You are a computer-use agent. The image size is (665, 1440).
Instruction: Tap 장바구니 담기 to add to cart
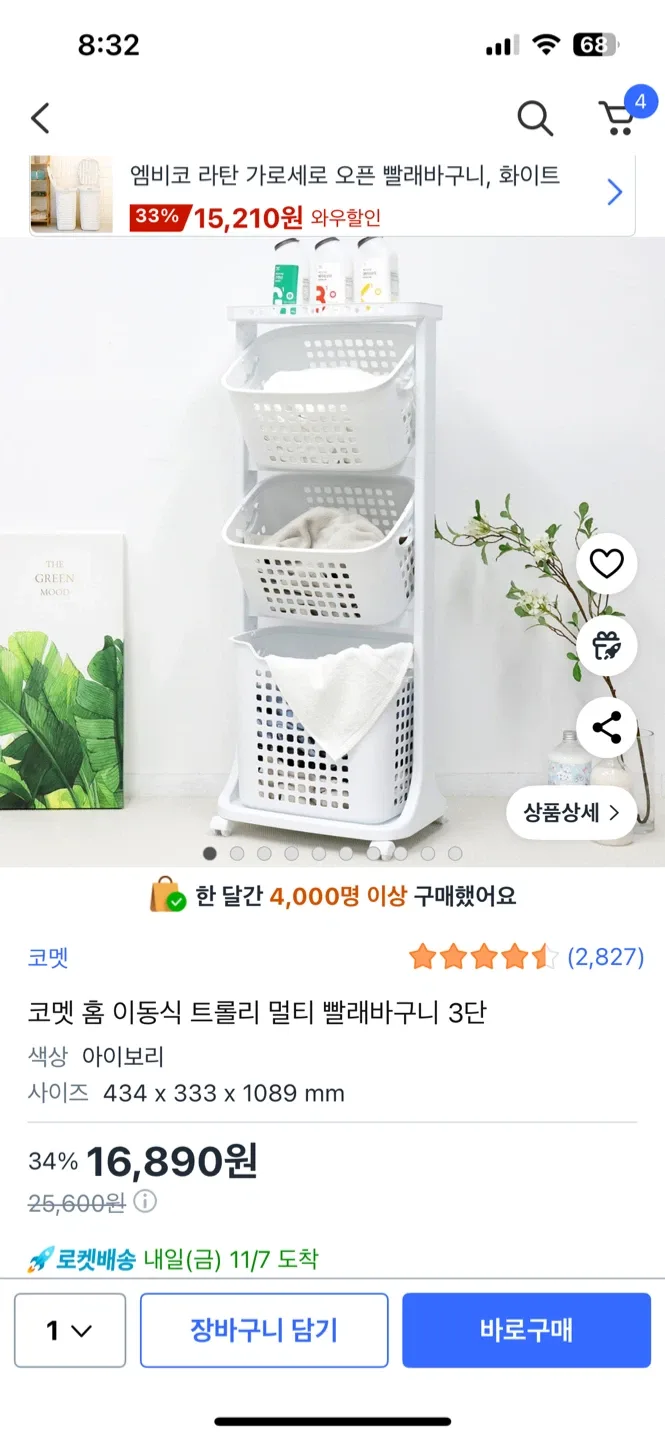click(x=264, y=1330)
